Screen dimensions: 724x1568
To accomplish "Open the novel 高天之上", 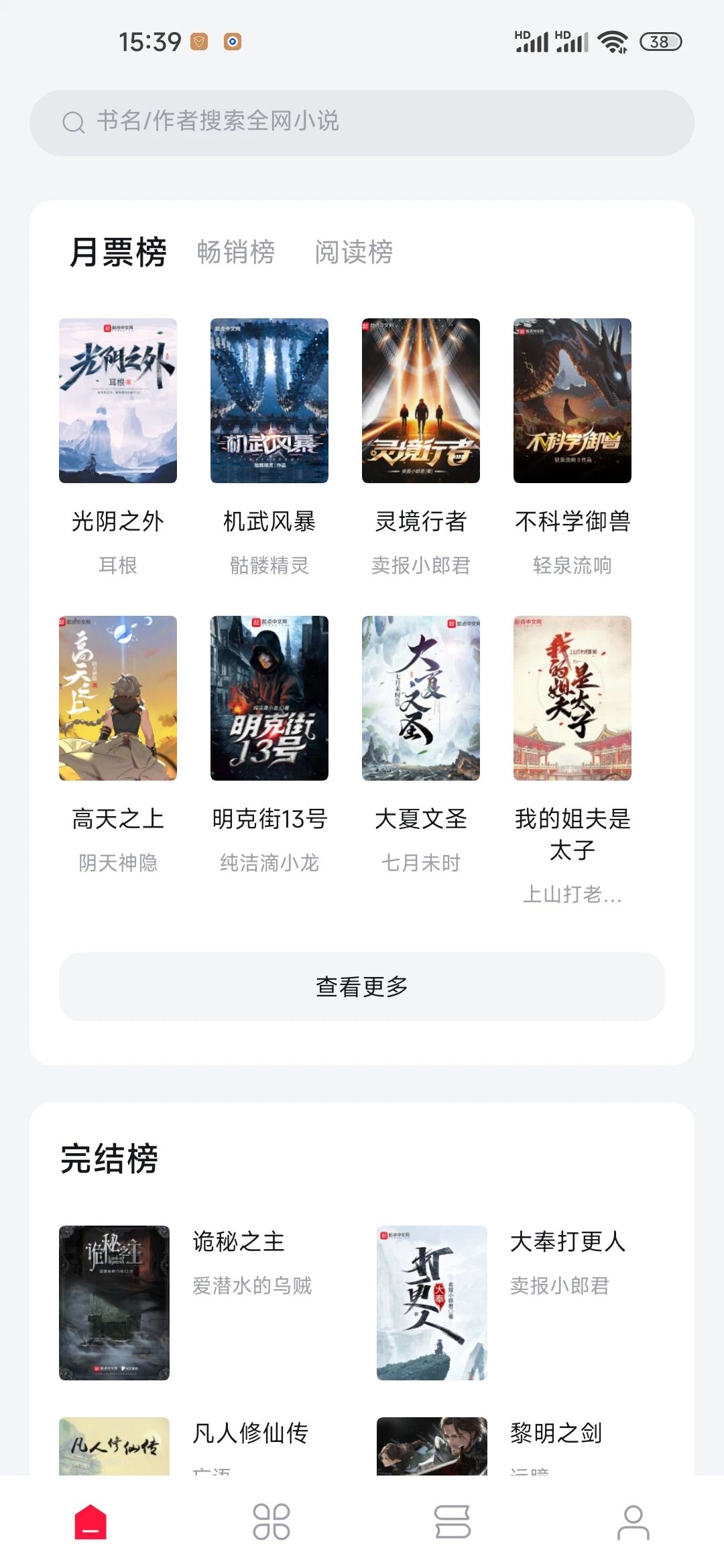I will [x=118, y=698].
